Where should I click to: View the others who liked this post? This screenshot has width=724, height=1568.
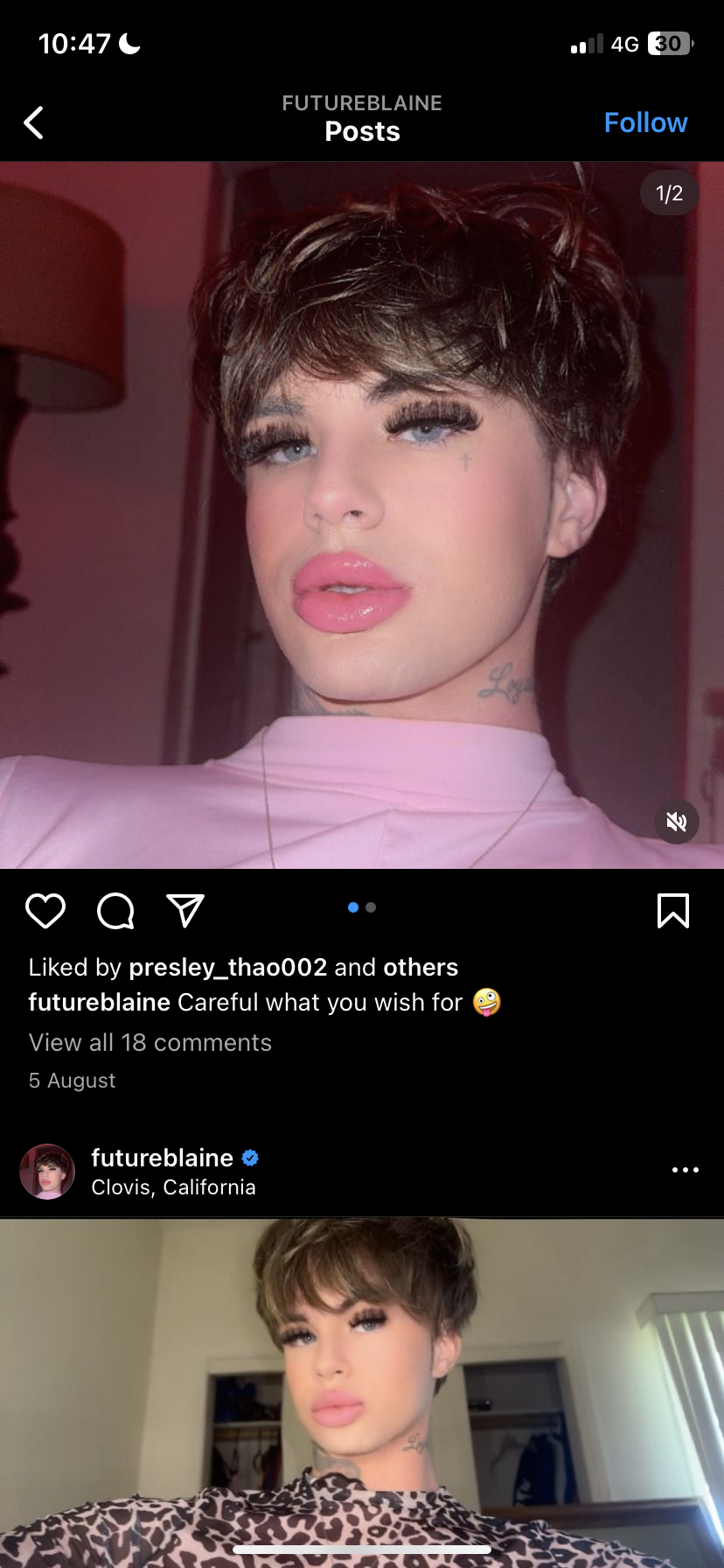[421, 967]
